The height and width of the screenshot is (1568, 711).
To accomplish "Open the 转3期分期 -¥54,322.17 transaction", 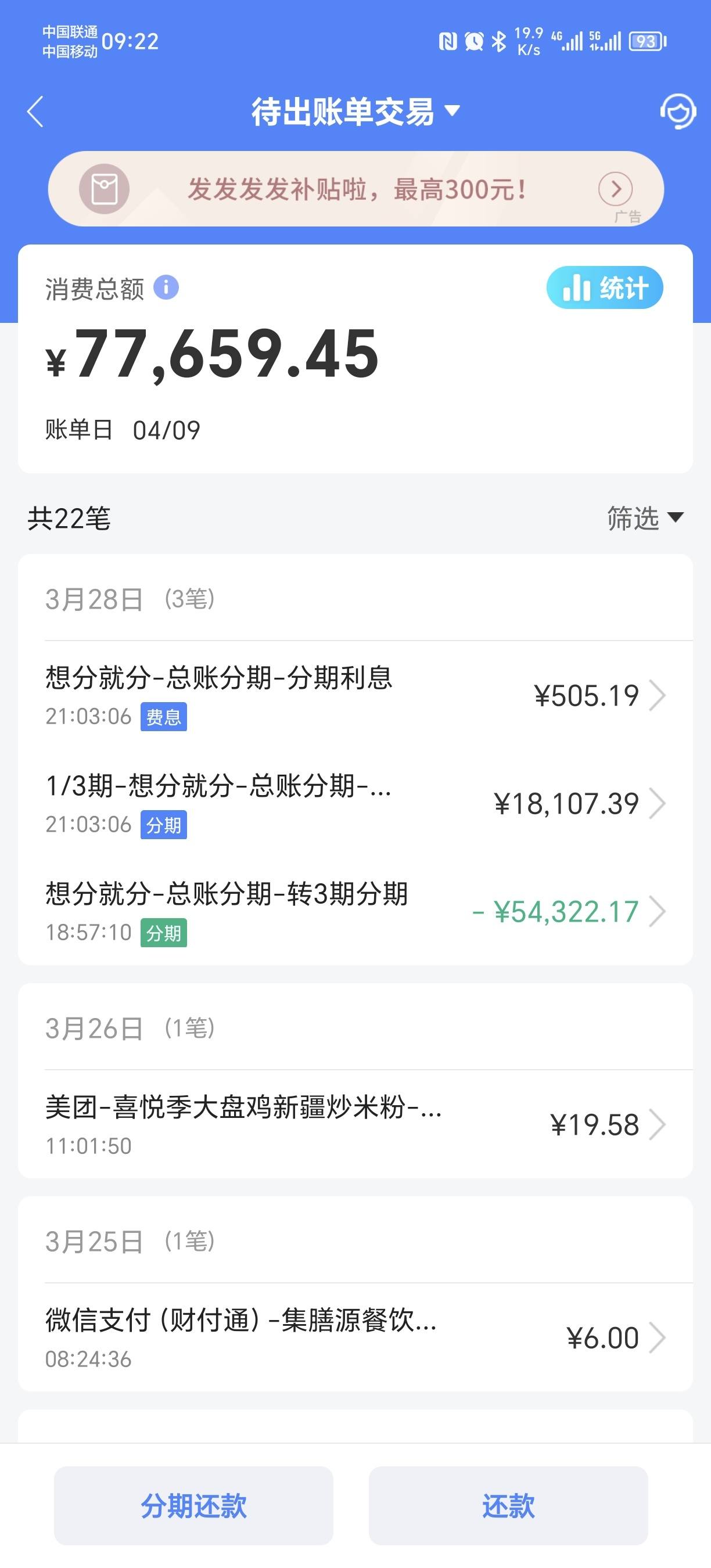I will (x=355, y=911).
